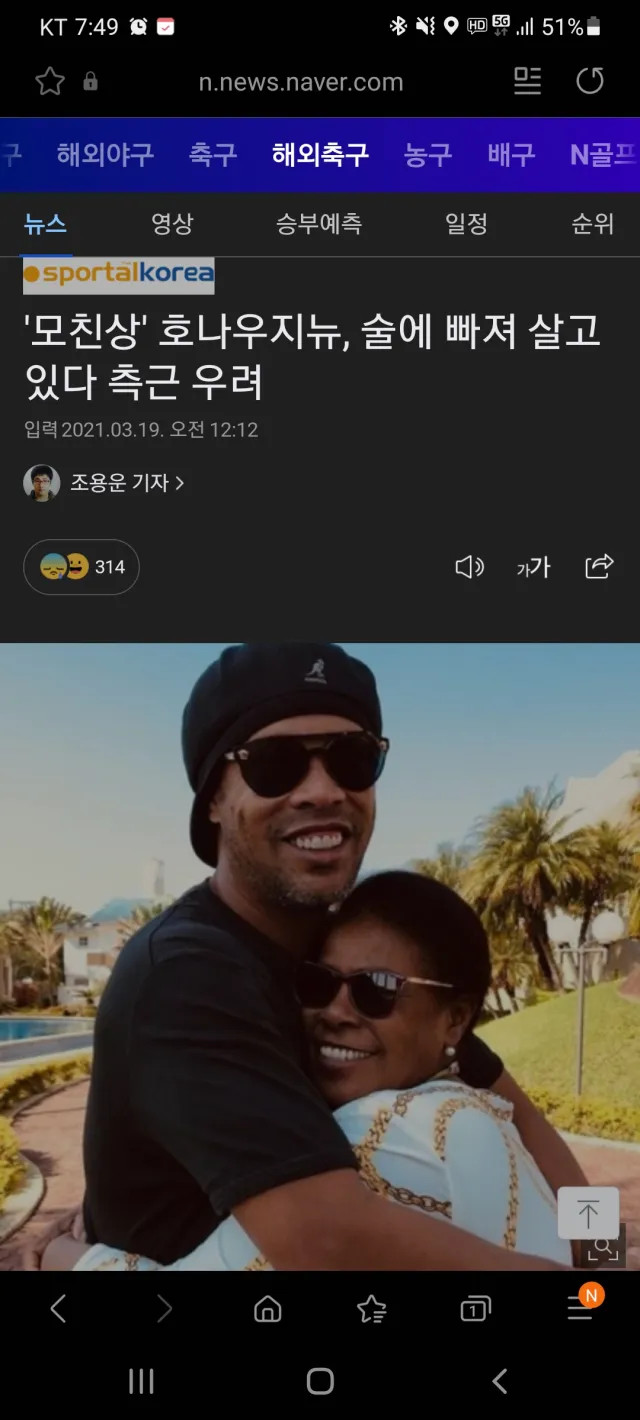Listen to the article with speaker icon
This screenshot has width=640, height=1420.
tap(469, 567)
